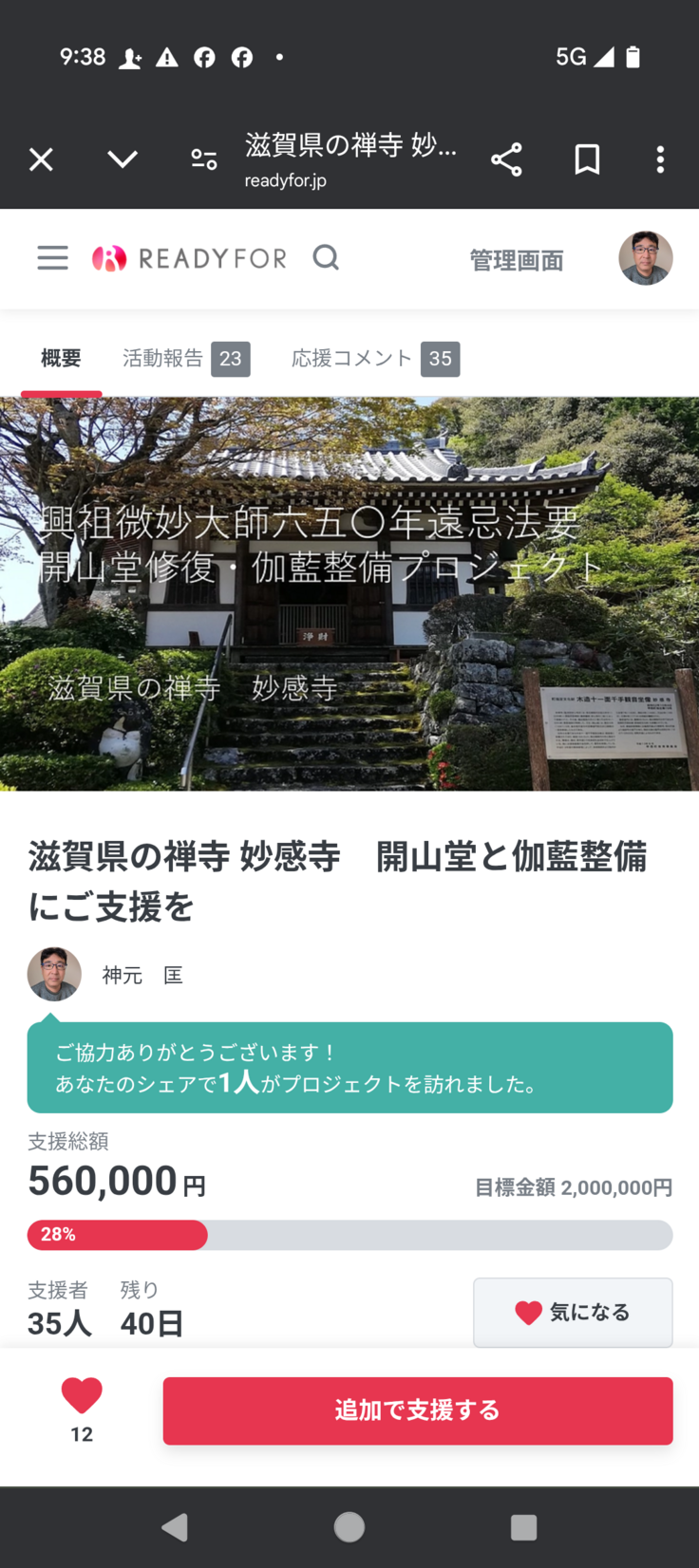Open 管理画面 dashboard
The height and width of the screenshot is (1568, 699).
[x=517, y=260]
